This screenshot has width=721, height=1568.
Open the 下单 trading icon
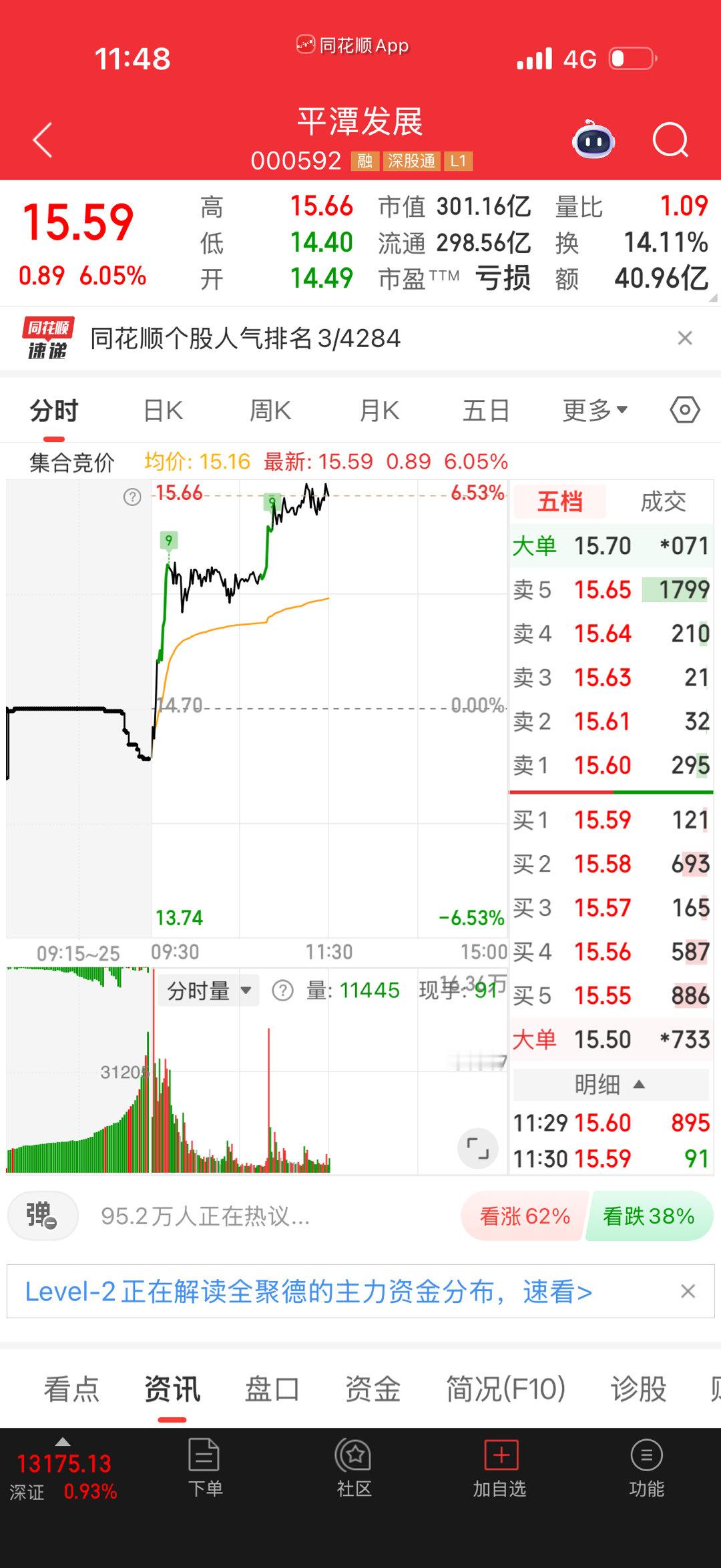[205, 1465]
